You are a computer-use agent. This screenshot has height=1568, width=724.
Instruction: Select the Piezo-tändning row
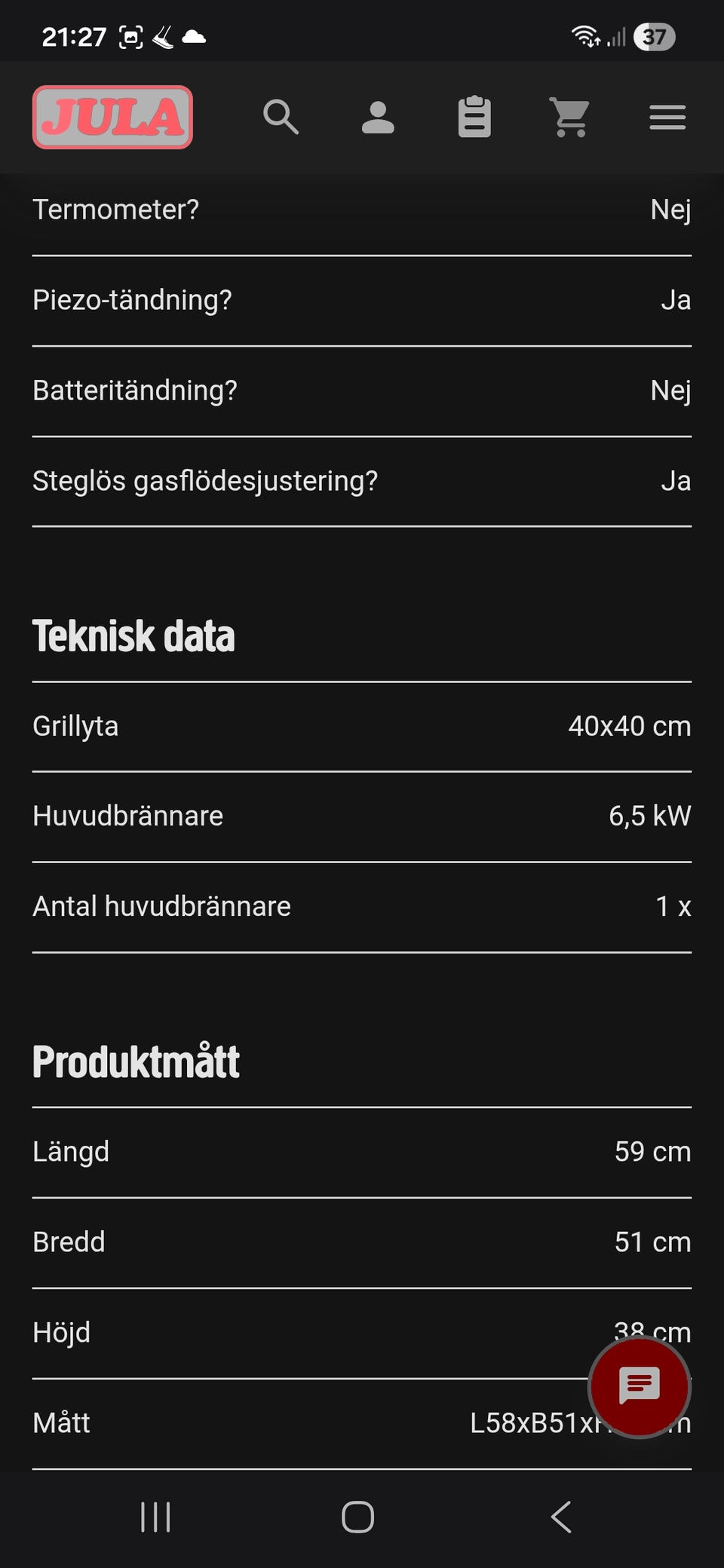coord(362,300)
